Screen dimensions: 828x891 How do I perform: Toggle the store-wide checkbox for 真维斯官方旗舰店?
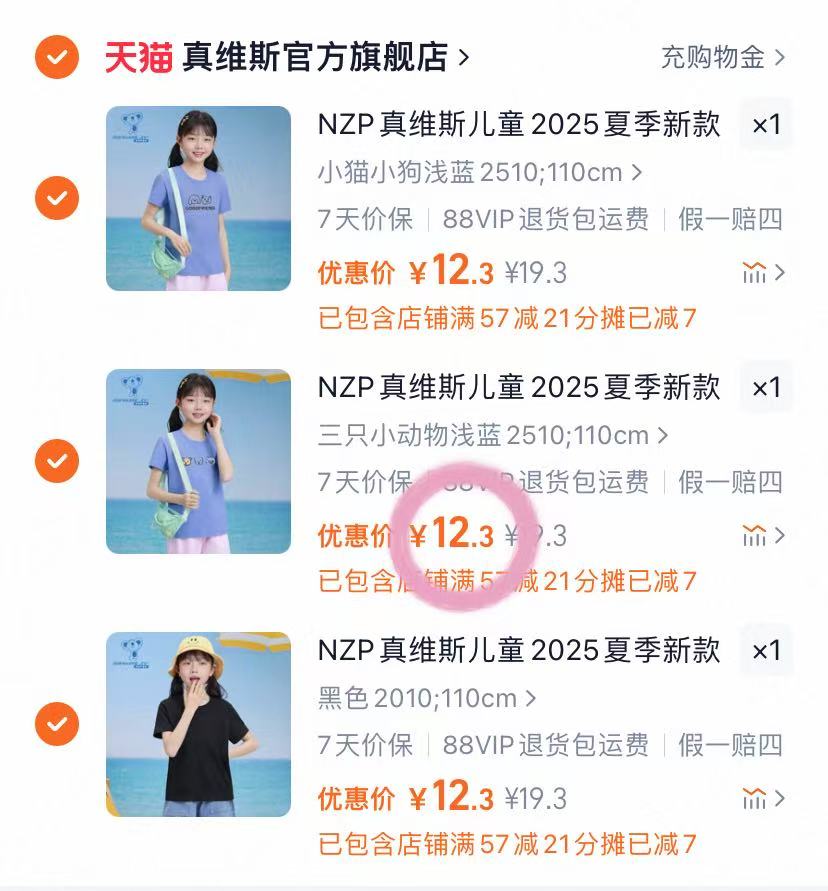57,58
